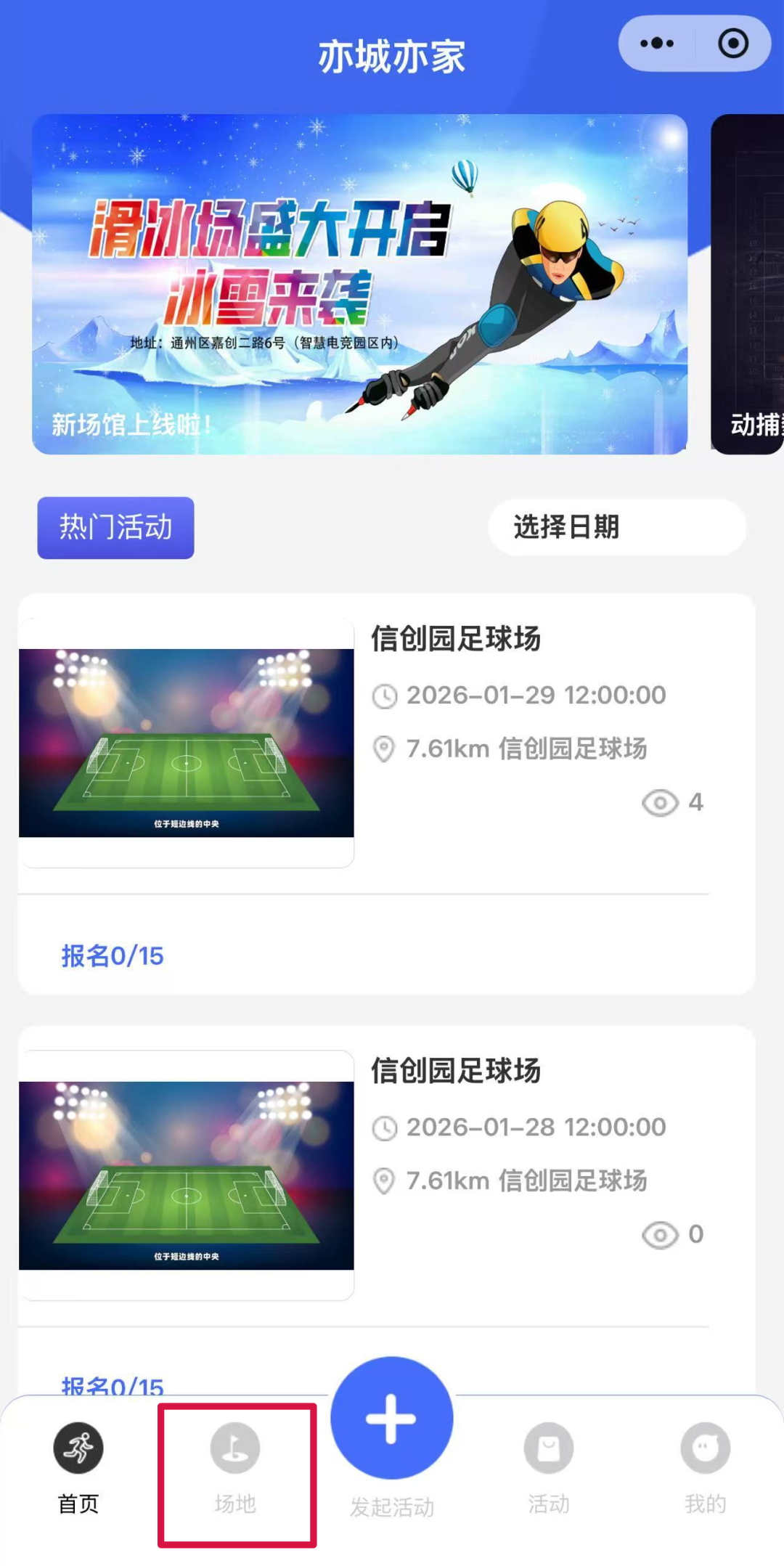
Task: Close the mini program via circle icon
Action: click(x=733, y=44)
